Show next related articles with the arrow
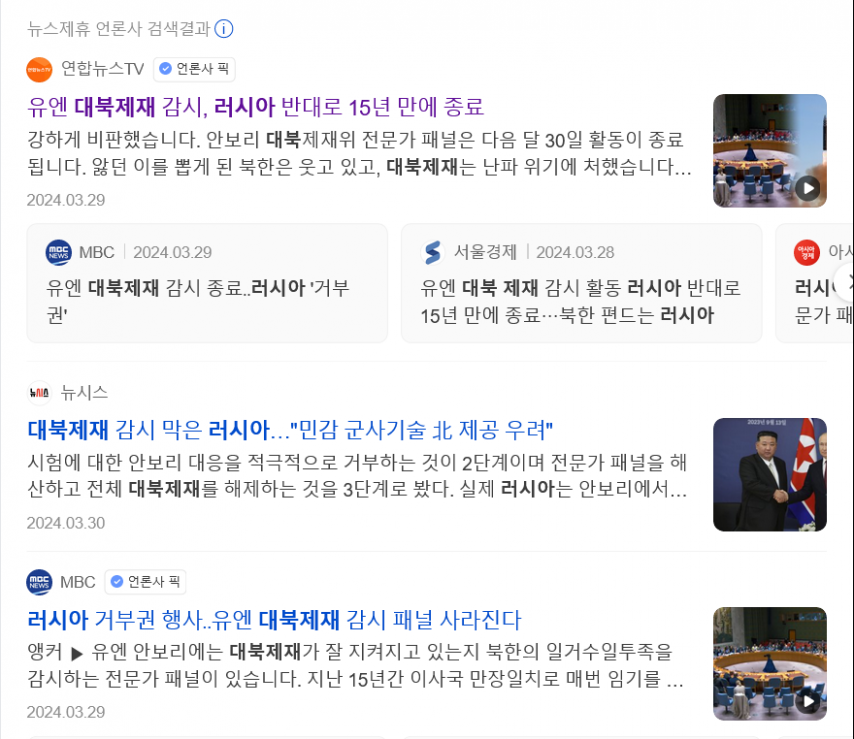 pos(841,278)
